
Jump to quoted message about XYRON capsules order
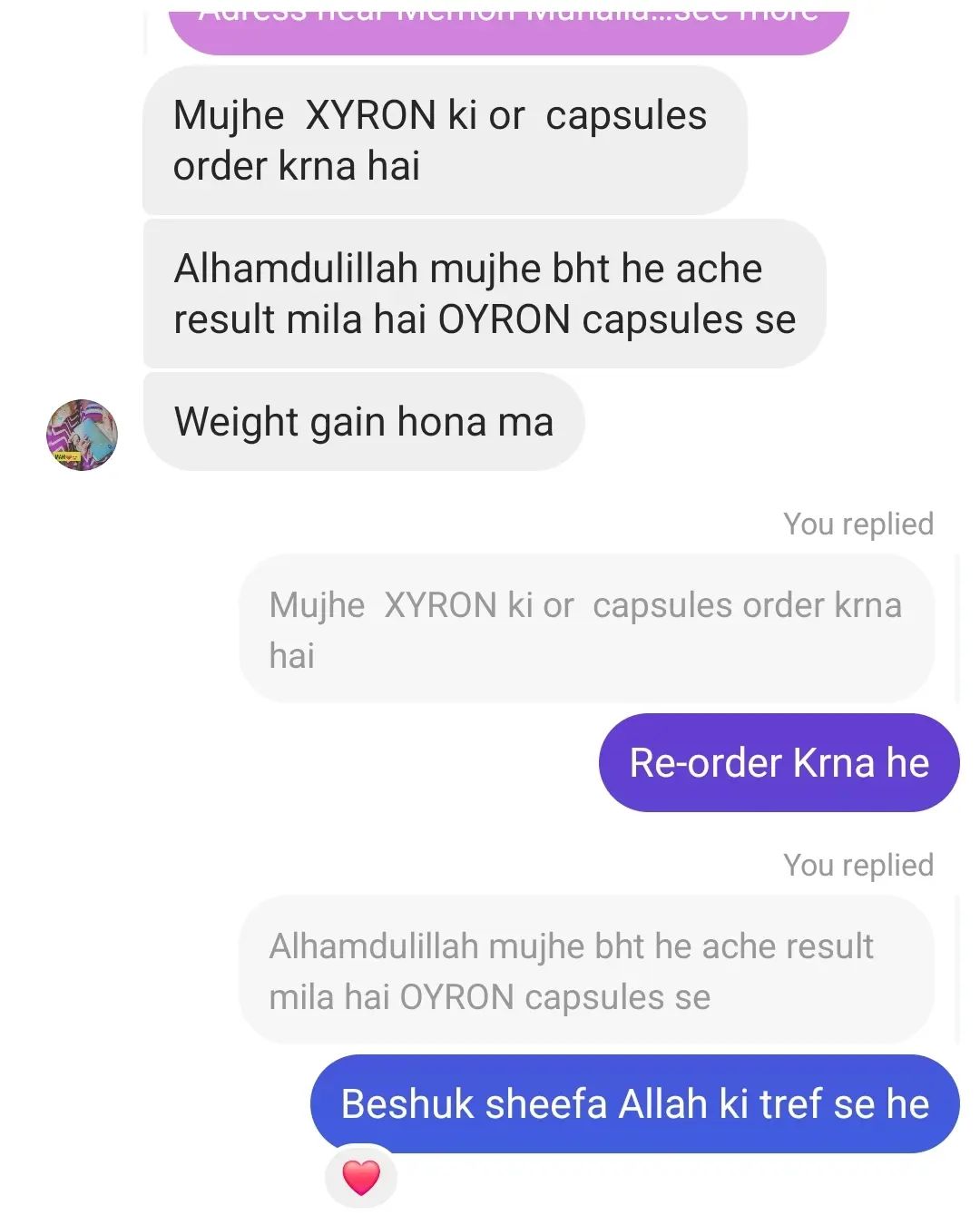[x=585, y=629]
